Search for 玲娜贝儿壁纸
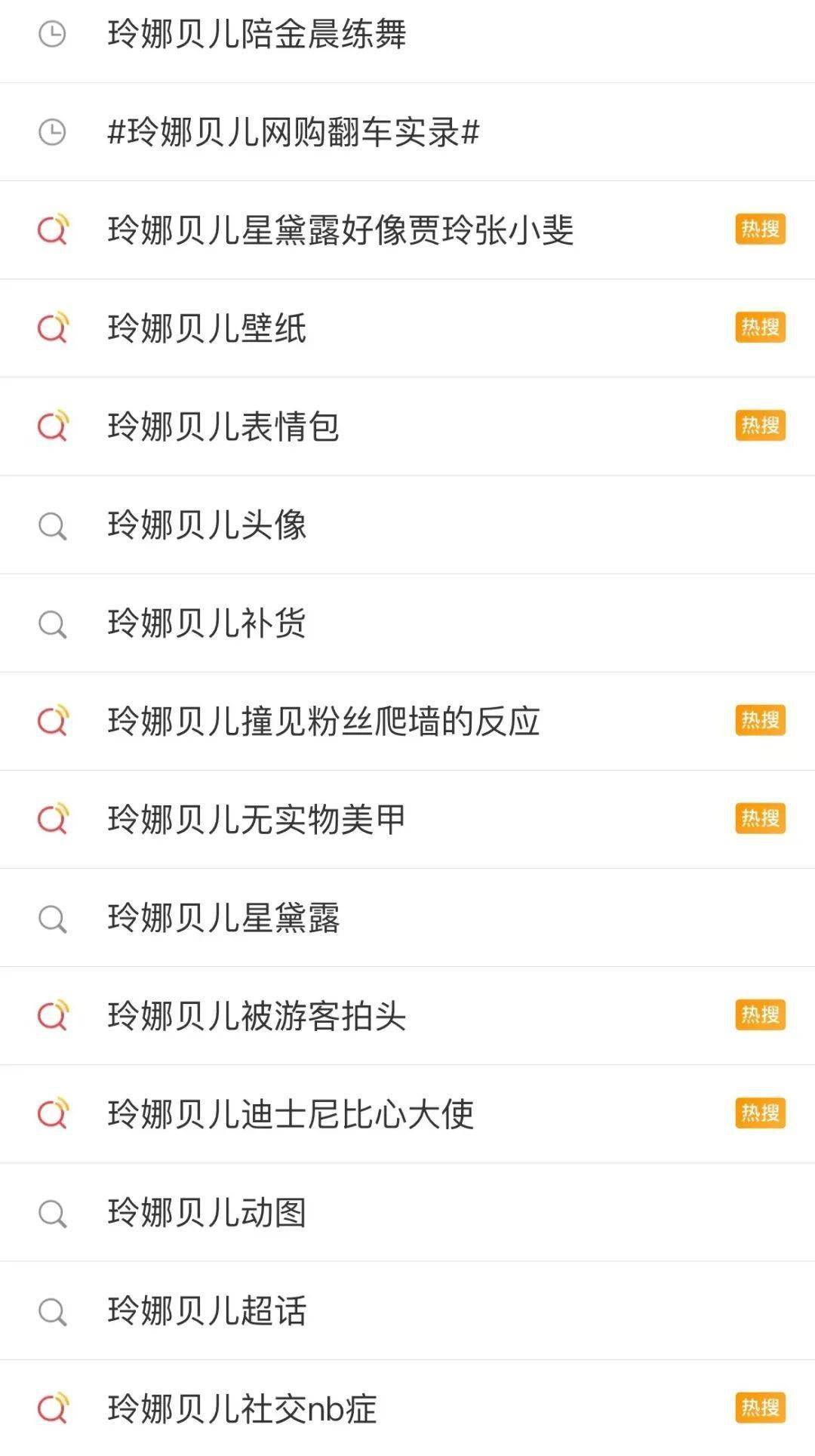 coord(407,328)
